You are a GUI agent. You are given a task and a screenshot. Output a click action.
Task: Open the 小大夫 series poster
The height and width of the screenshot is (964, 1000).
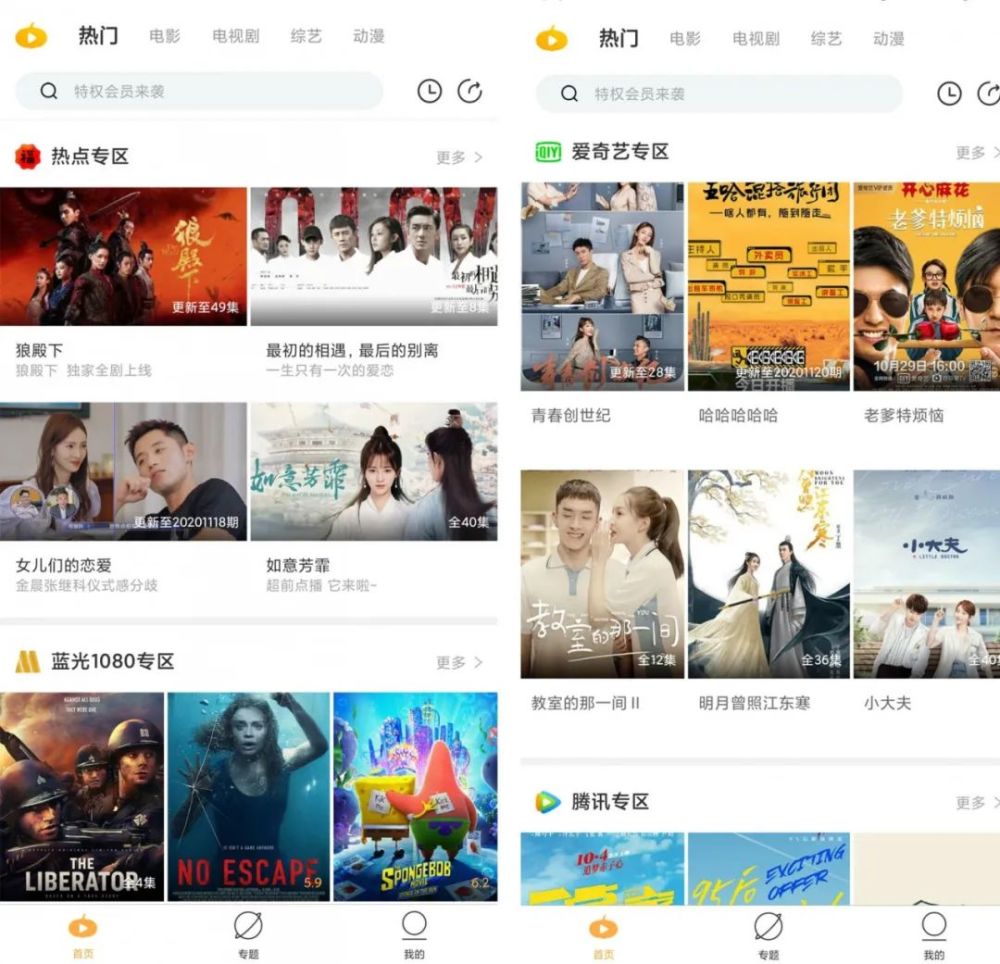click(x=927, y=574)
